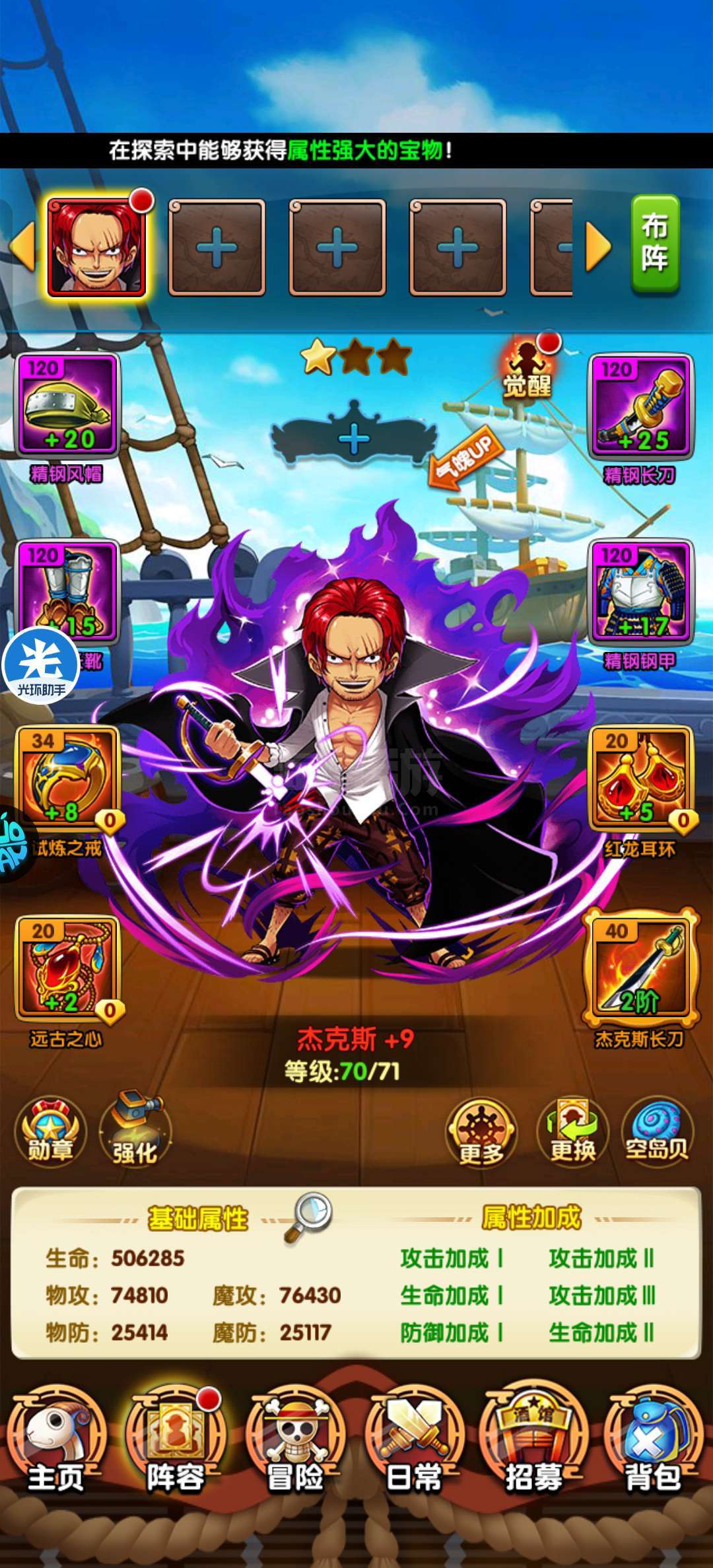713x1568 pixels.
Task: Tap the 更换 swap hero button
Action: (x=572, y=1133)
